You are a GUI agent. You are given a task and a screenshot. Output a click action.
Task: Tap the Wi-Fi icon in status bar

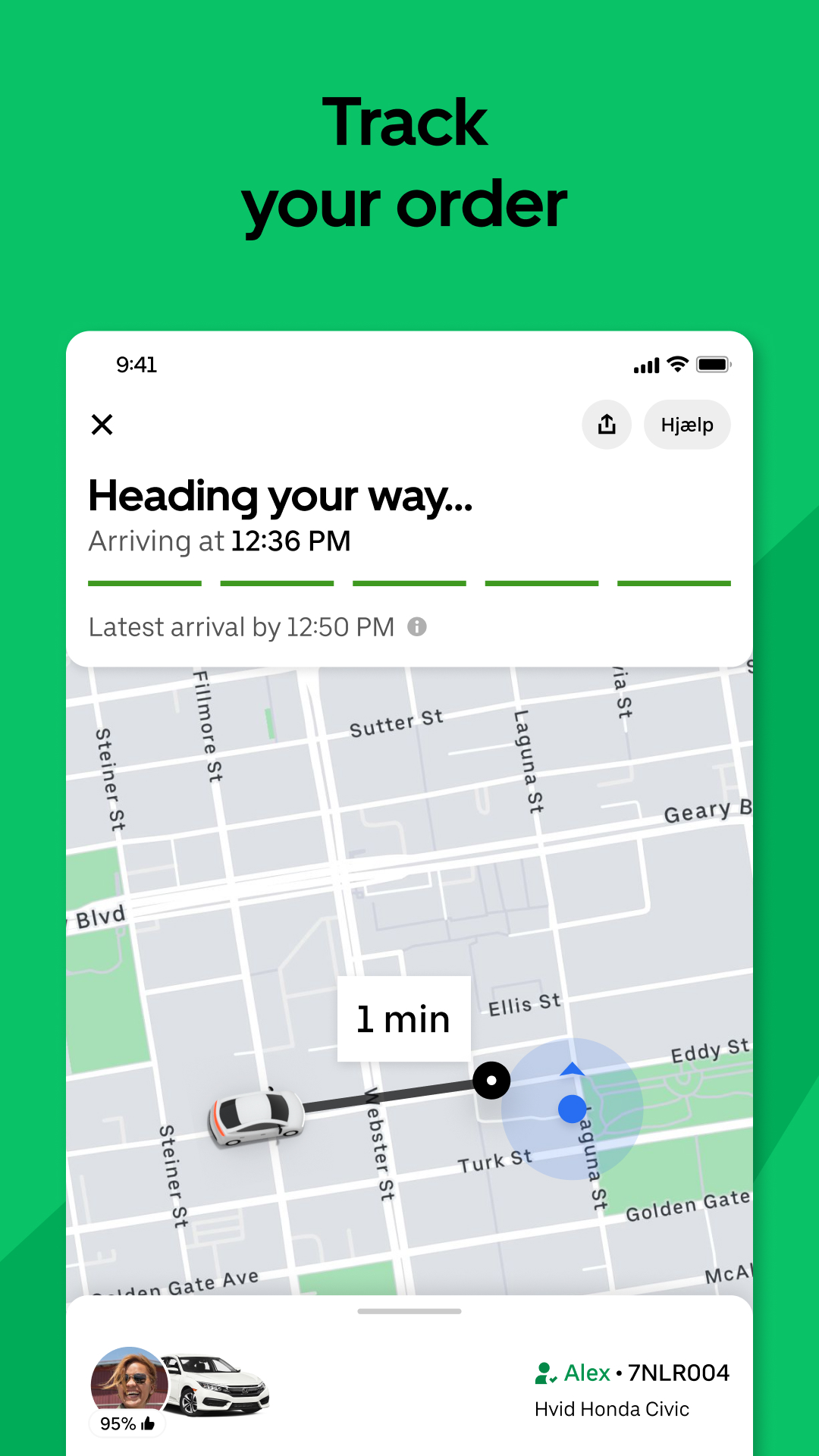click(677, 365)
